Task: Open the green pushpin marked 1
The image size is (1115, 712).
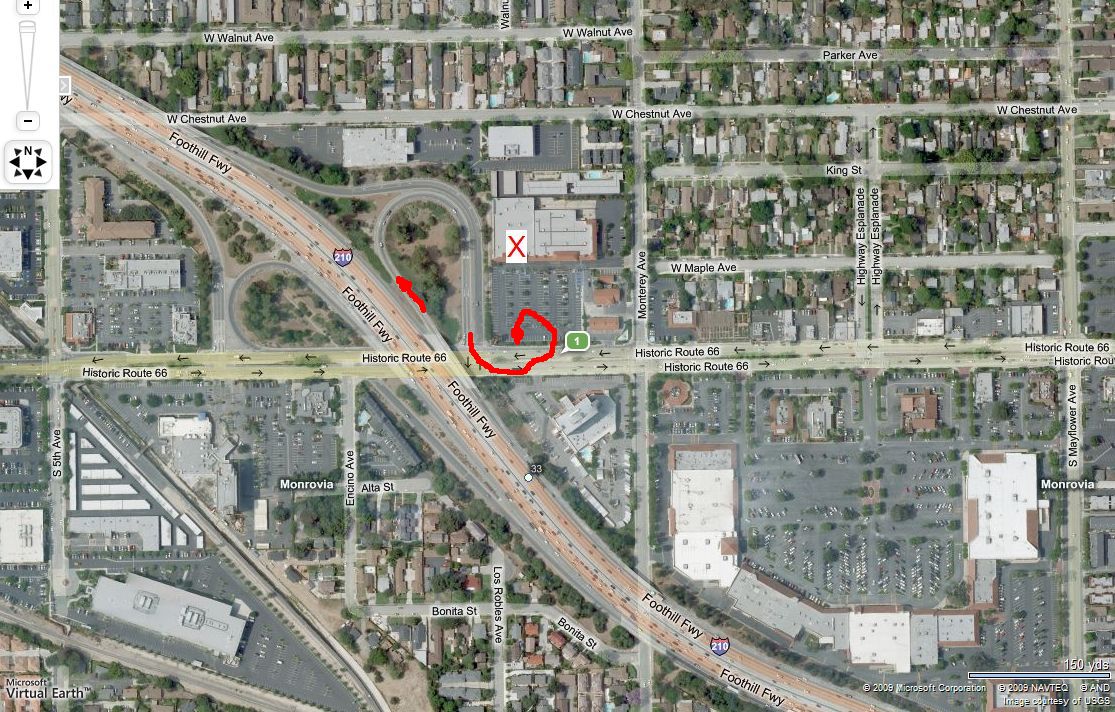Action: pos(577,342)
